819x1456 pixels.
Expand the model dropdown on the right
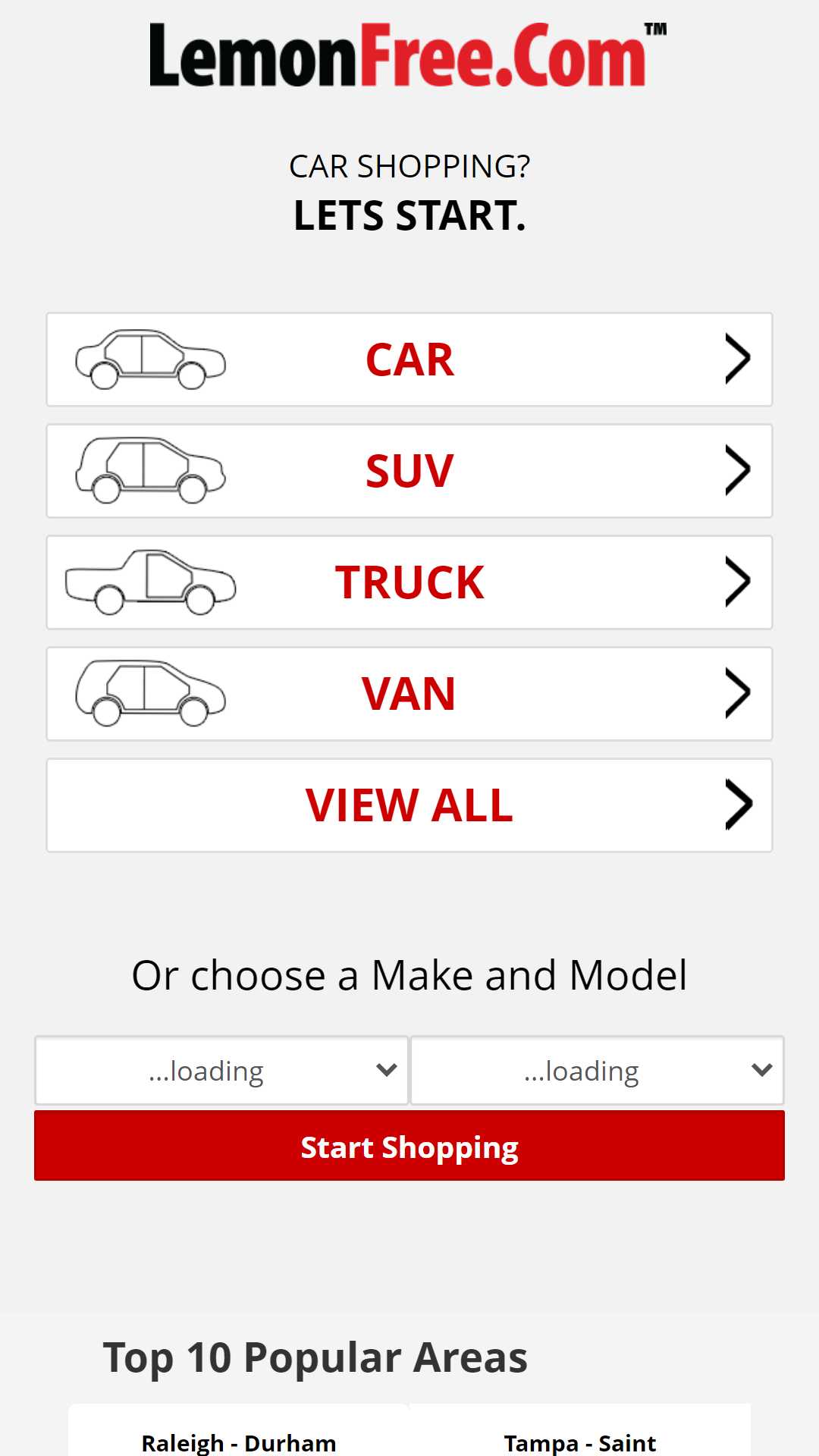tap(597, 1070)
